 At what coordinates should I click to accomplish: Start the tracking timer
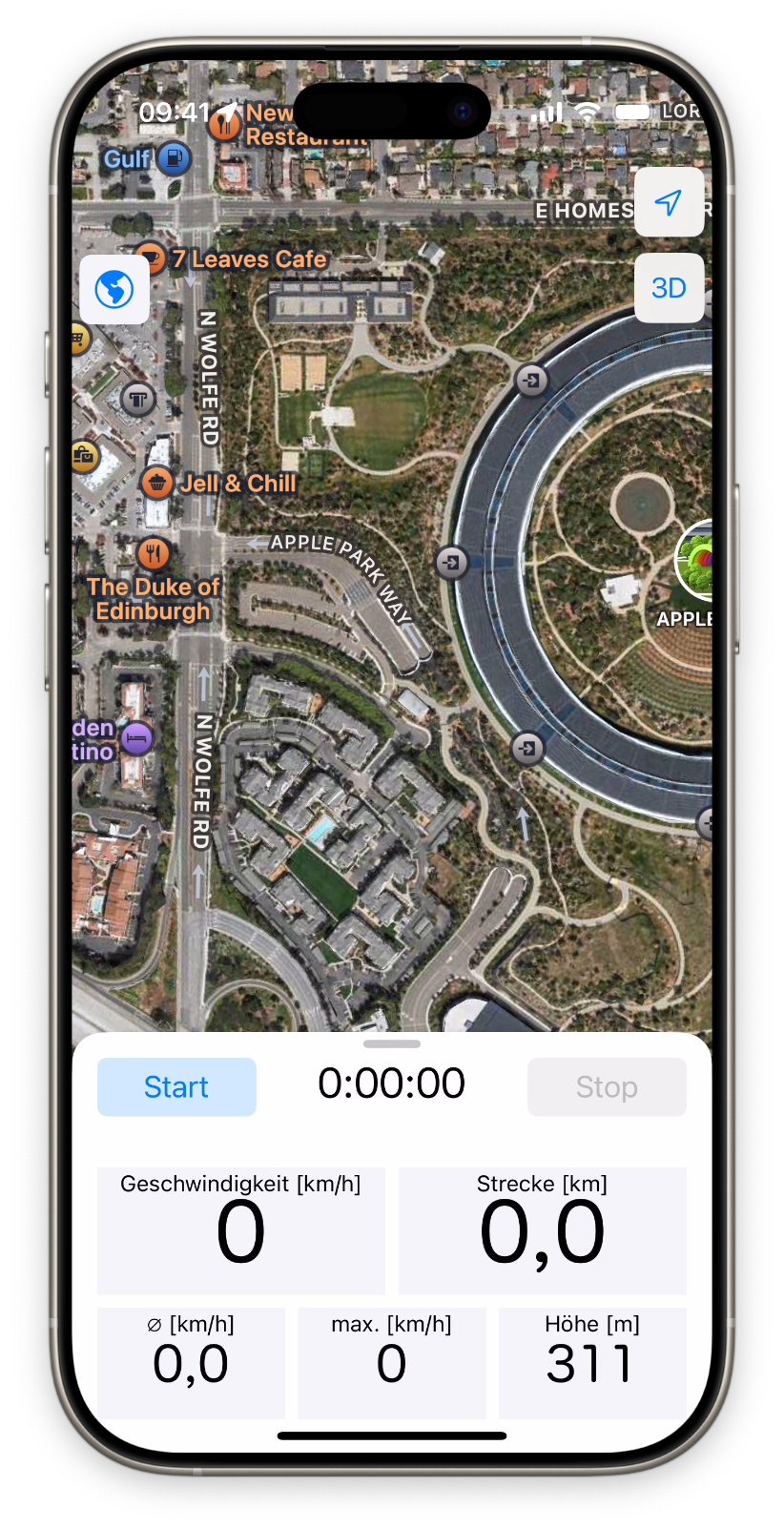[x=176, y=1086]
